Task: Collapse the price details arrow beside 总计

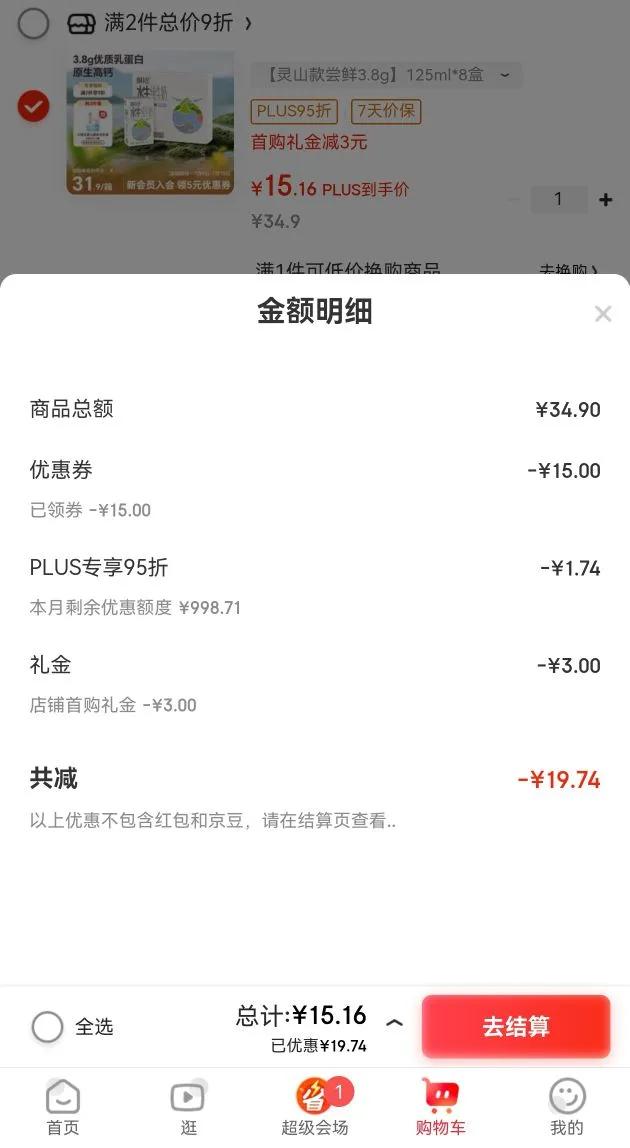Action: click(394, 1023)
